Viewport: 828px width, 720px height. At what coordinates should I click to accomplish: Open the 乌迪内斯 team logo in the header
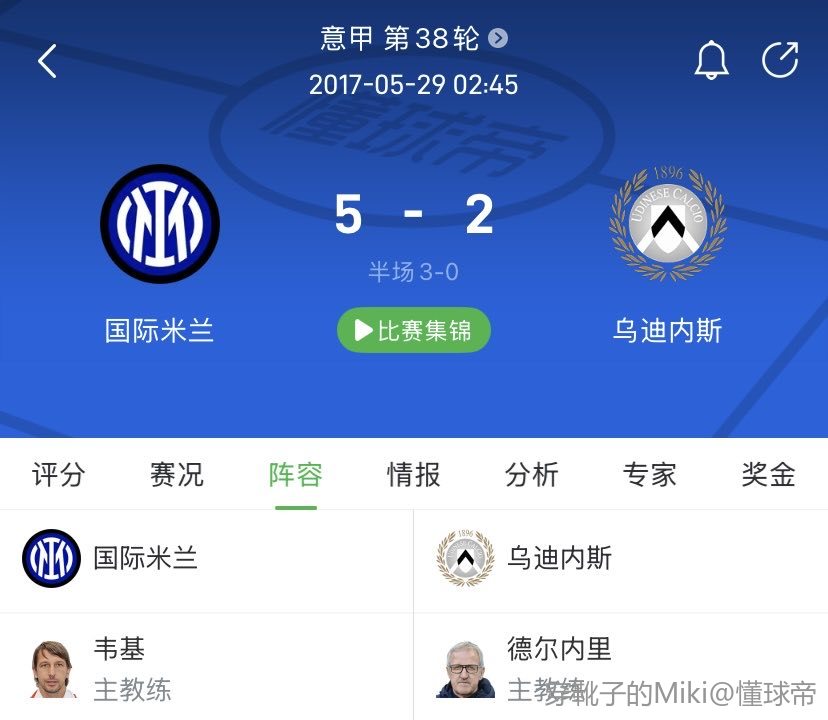[667, 224]
